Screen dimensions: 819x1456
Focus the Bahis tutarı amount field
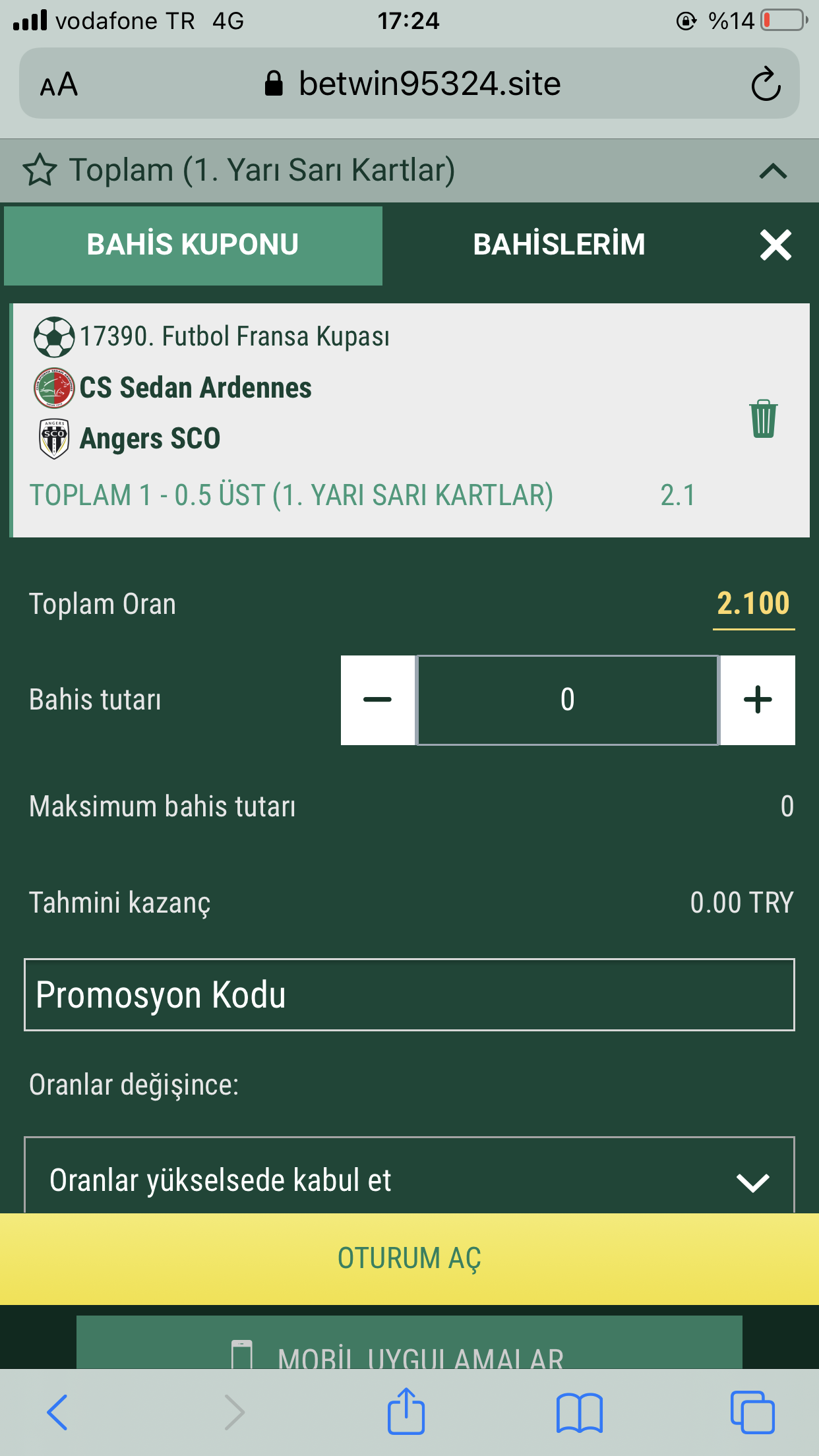point(568,700)
